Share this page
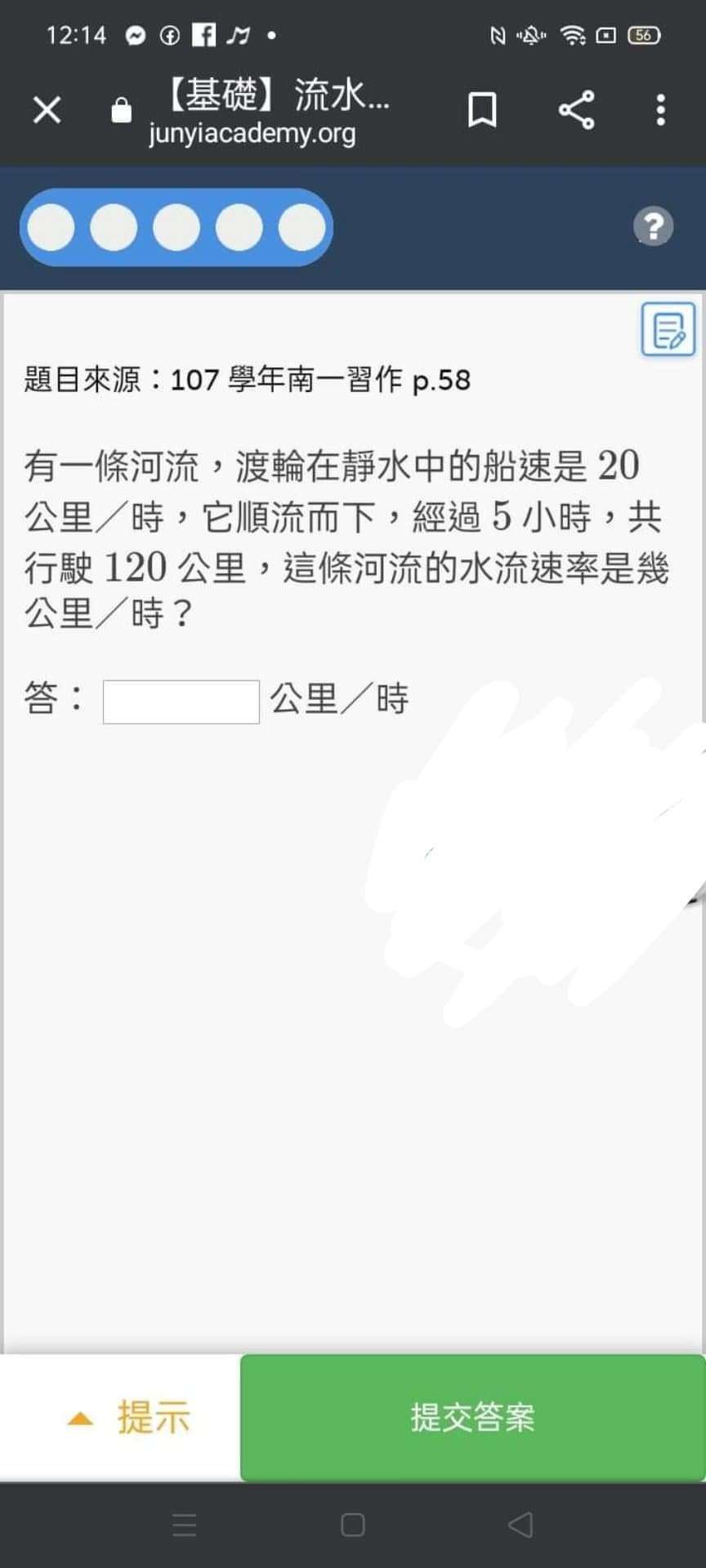This screenshot has height=1568, width=706. [576, 109]
